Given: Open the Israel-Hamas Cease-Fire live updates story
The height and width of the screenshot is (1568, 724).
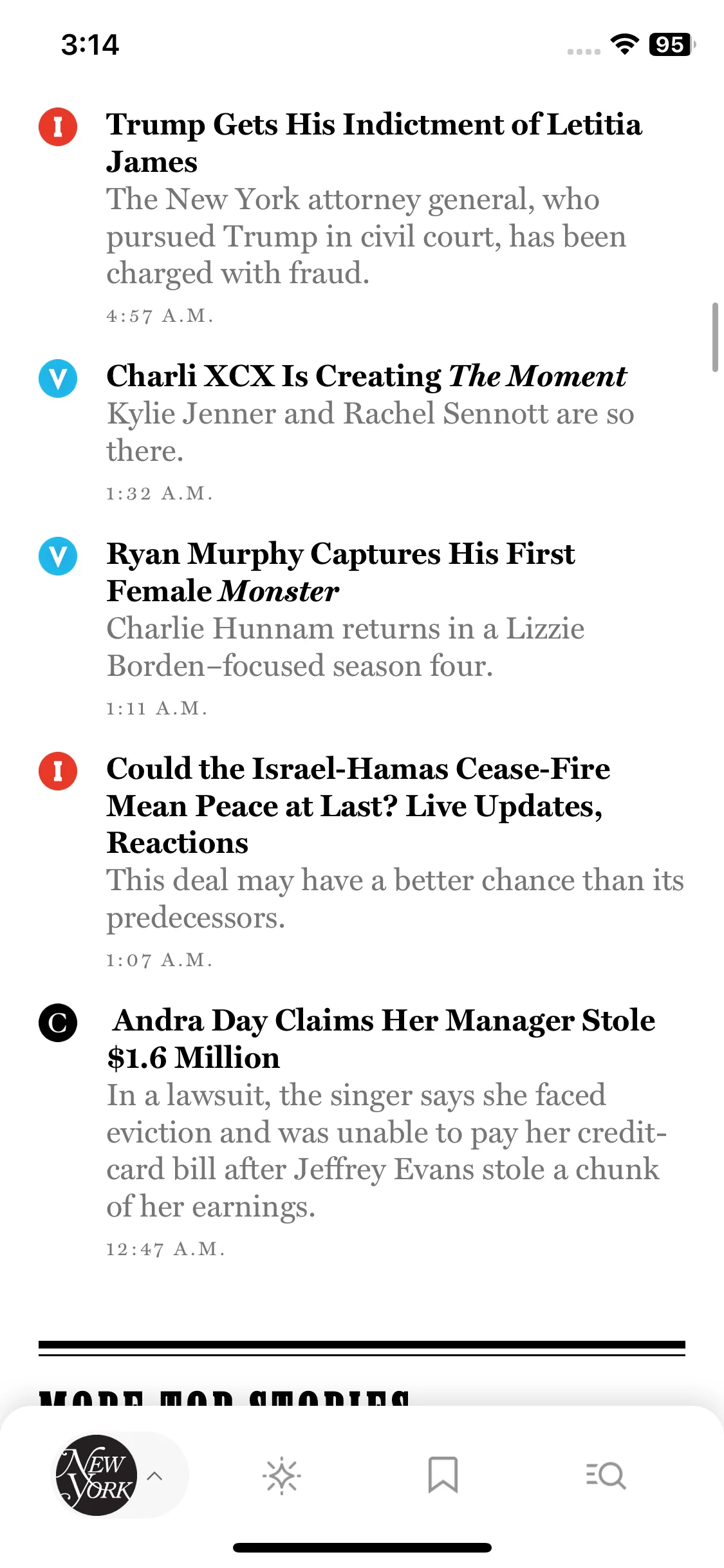Looking at the screenshot, I should (358, 805).
